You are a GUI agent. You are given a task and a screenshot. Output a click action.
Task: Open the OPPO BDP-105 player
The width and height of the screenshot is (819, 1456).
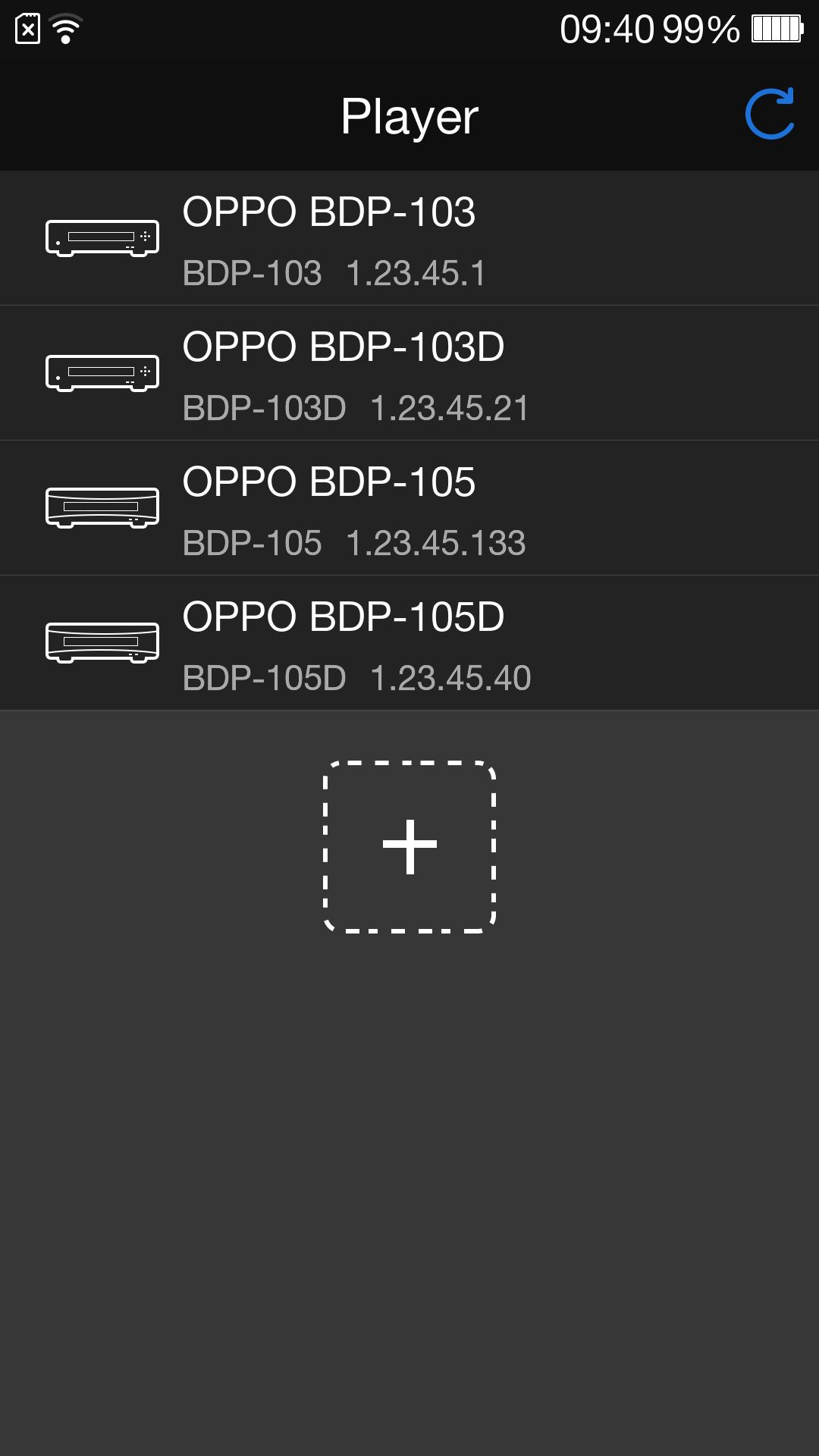click(x=409, y=509)
